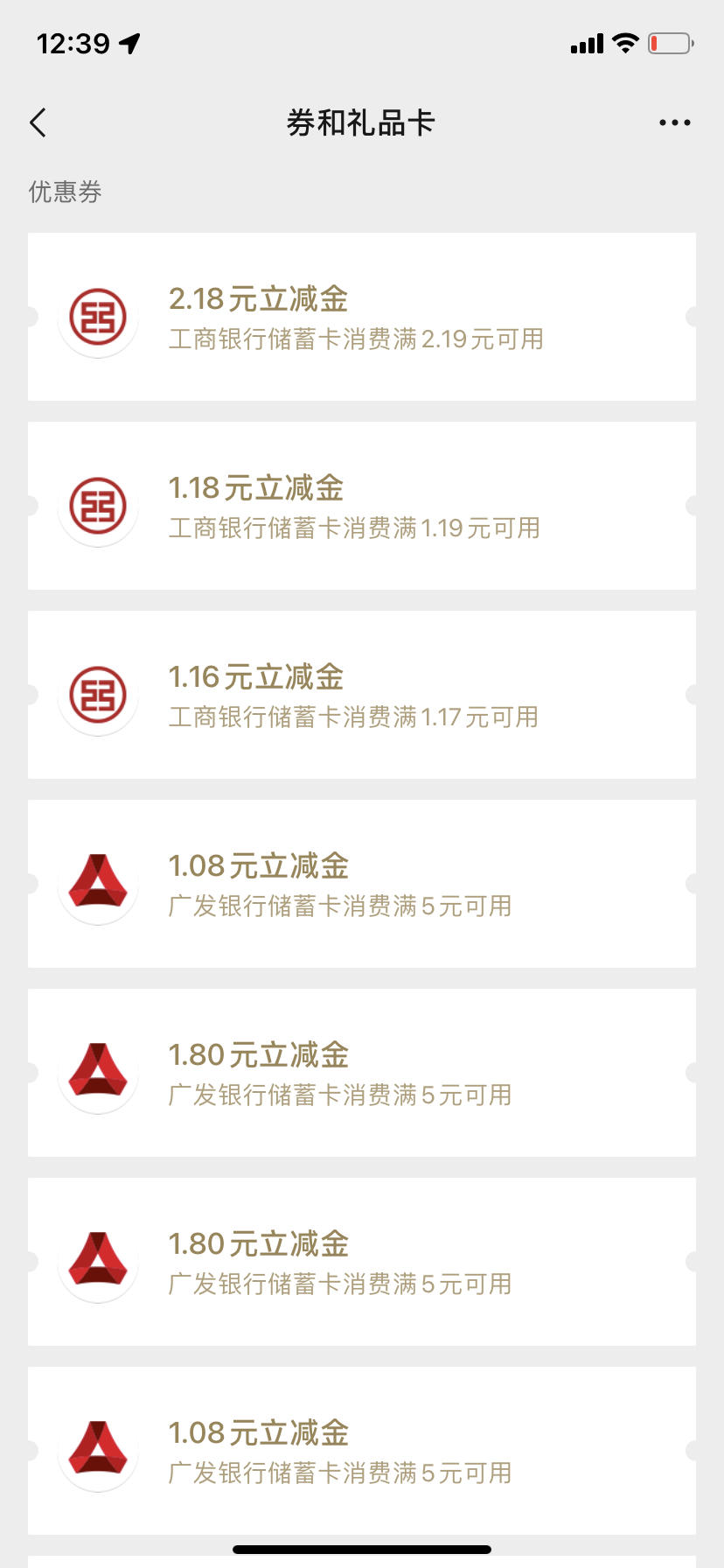Open the 1.18元立减金 coupon

362,506
